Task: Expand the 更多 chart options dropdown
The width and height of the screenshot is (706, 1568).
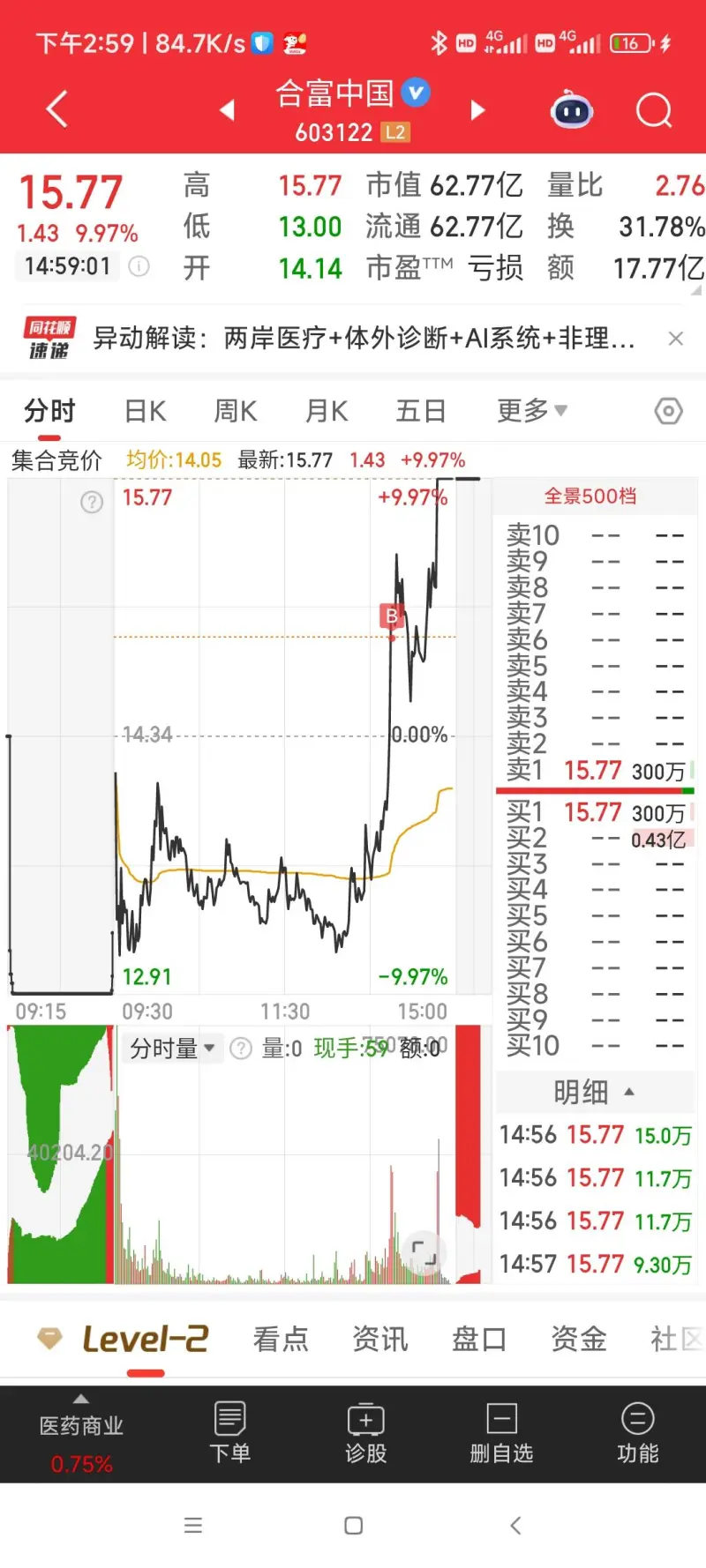Action: (x=532, y=411)
